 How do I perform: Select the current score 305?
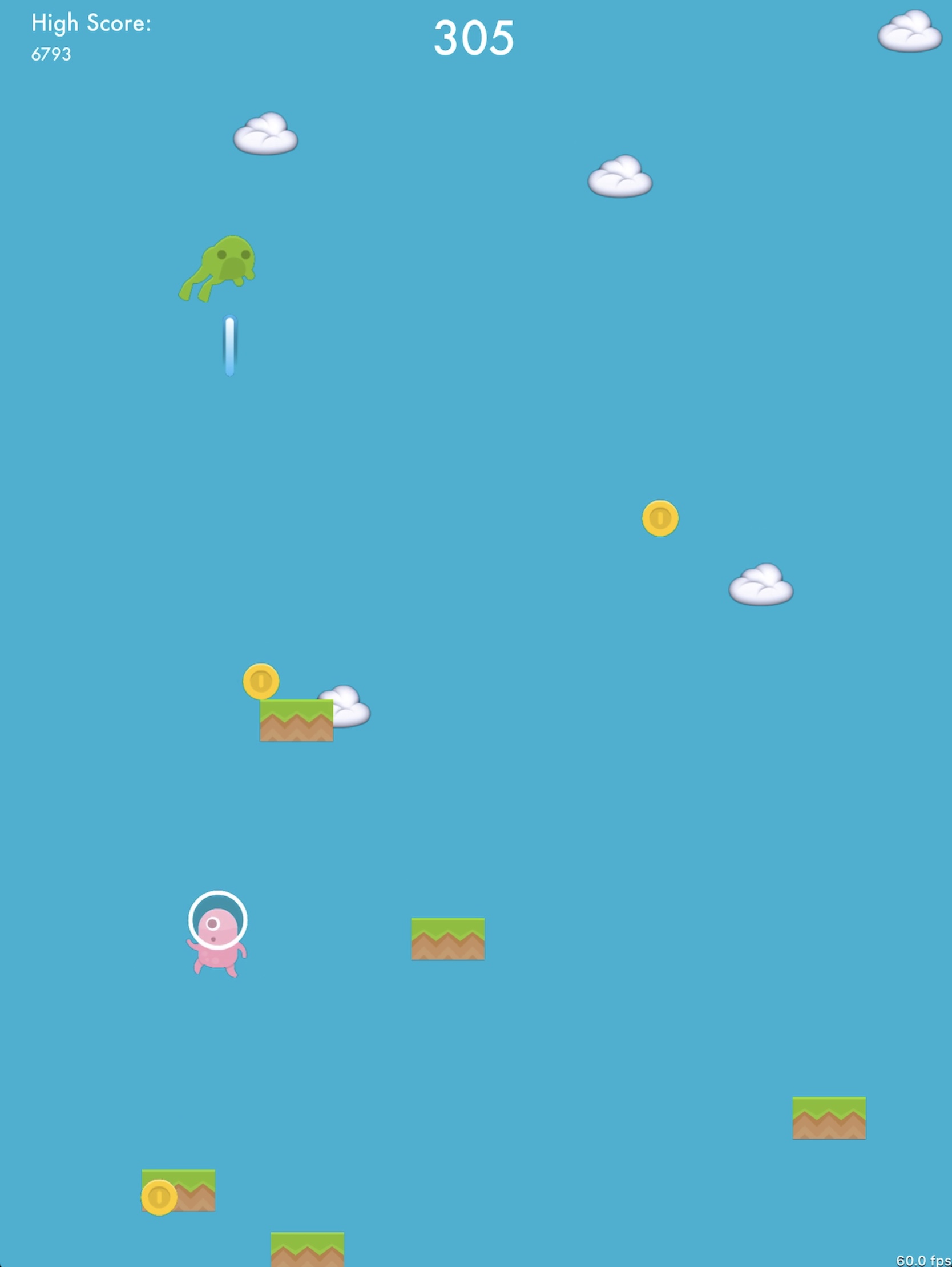click(x=474, y=37)
